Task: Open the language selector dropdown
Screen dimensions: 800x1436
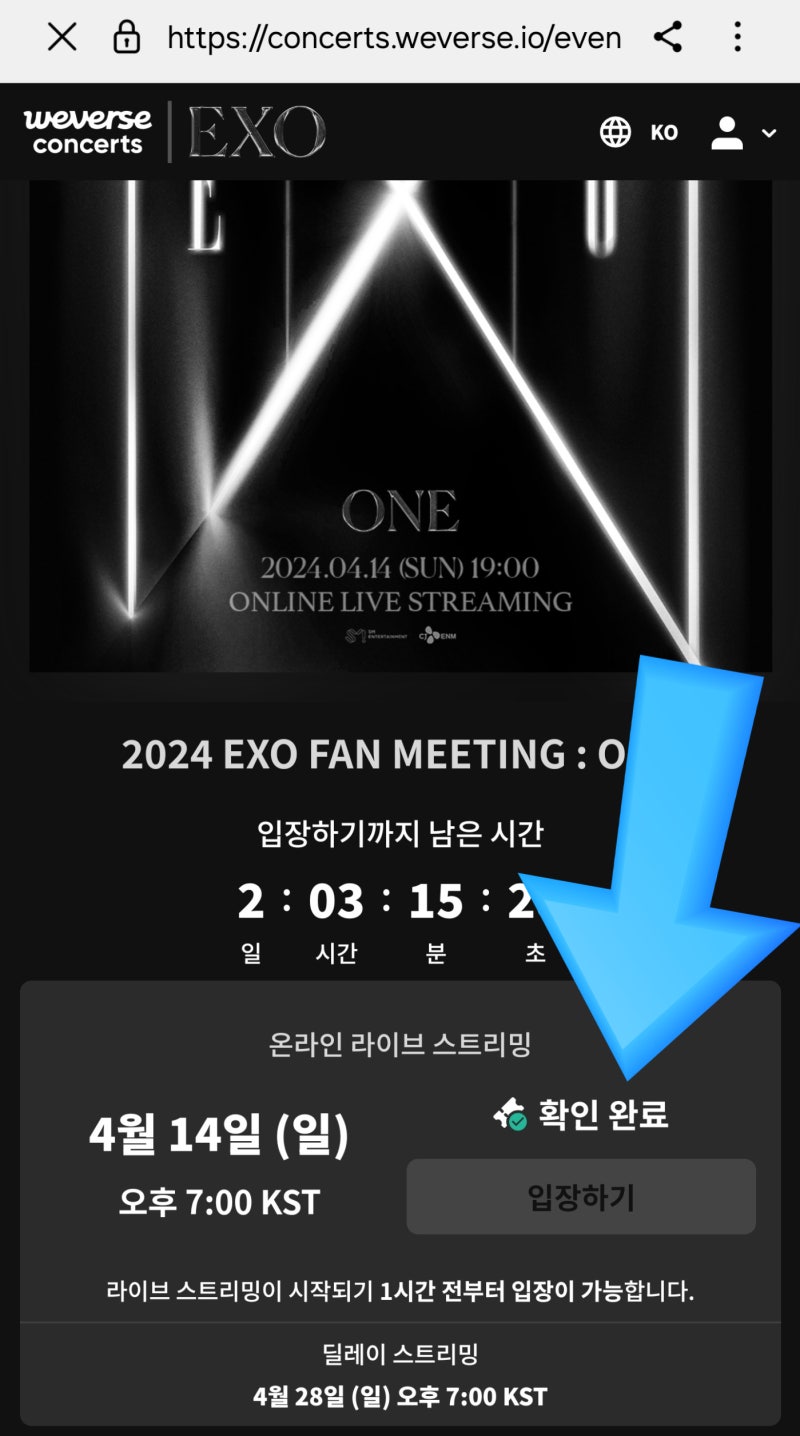Action: pos(616,131)
